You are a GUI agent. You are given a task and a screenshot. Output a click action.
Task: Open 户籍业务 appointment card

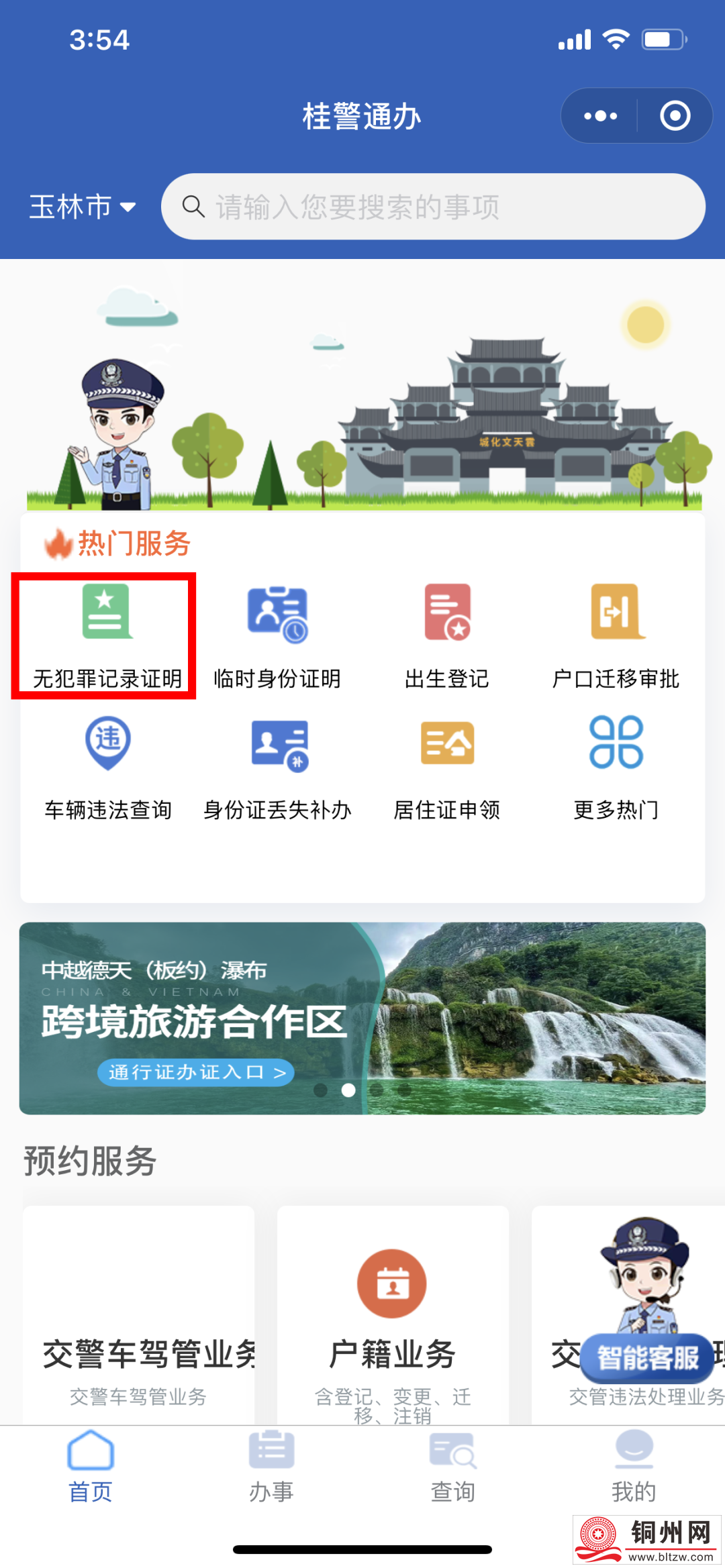pyautogui.click(x=393, y=1315)
